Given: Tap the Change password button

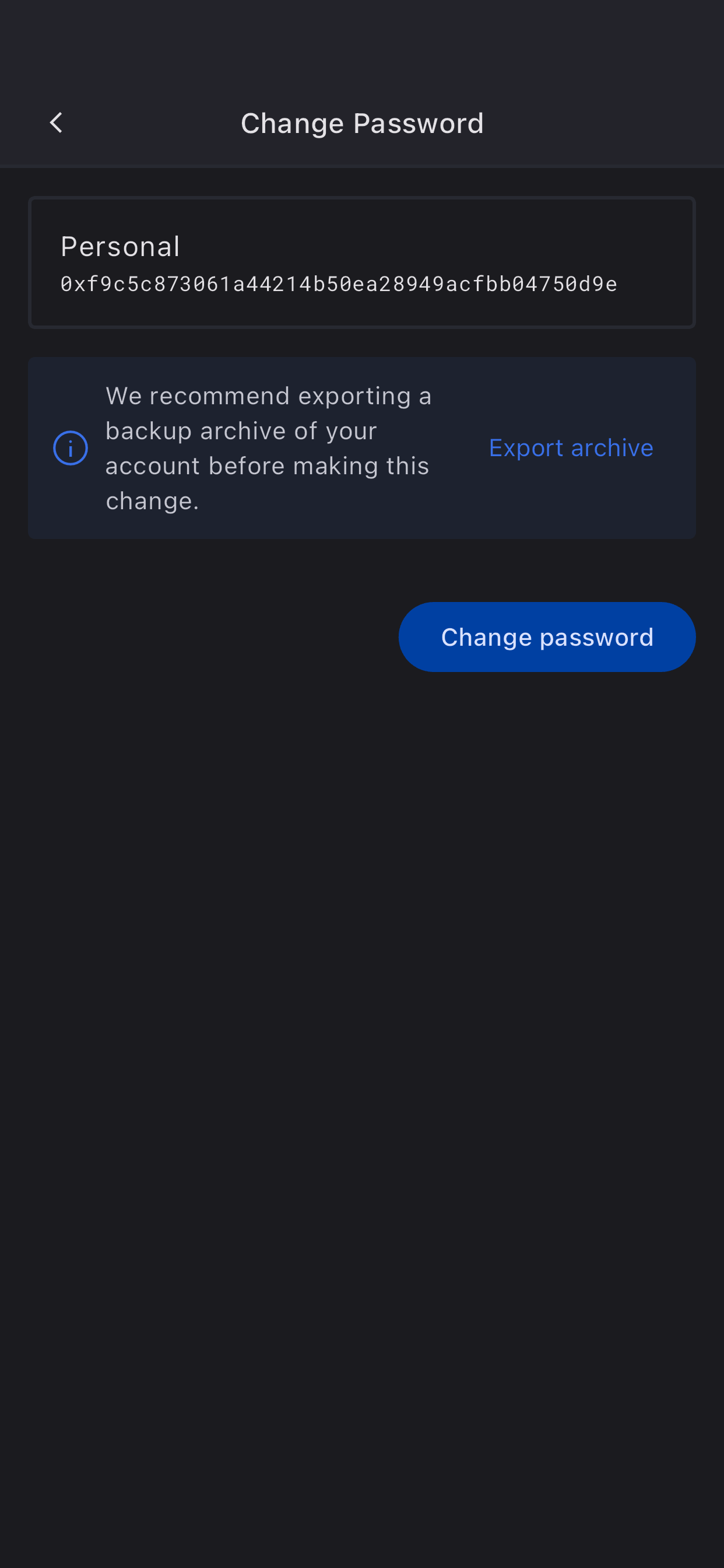Looking at the screenshot, I should tap(546, 636).
